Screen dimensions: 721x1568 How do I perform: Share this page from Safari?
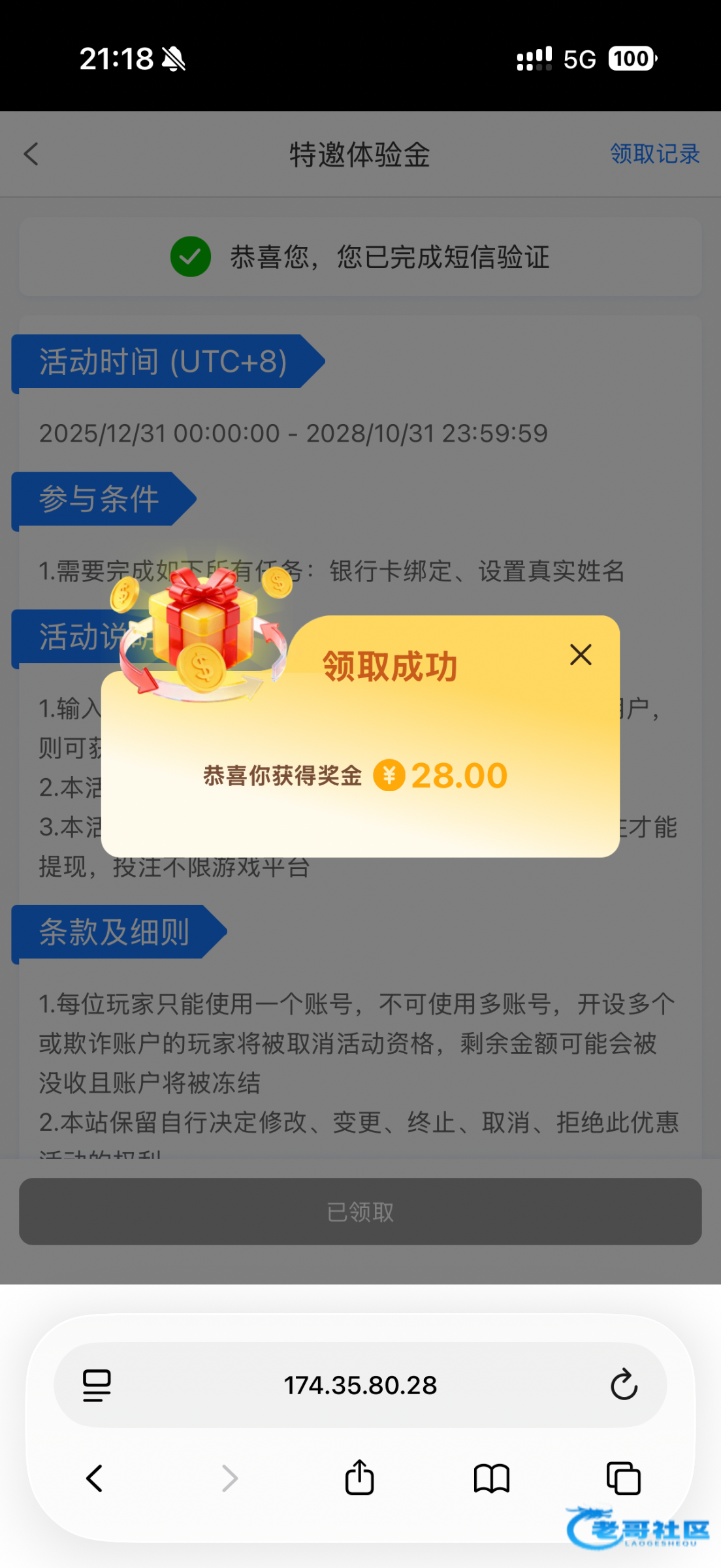tap(359, 1477)
